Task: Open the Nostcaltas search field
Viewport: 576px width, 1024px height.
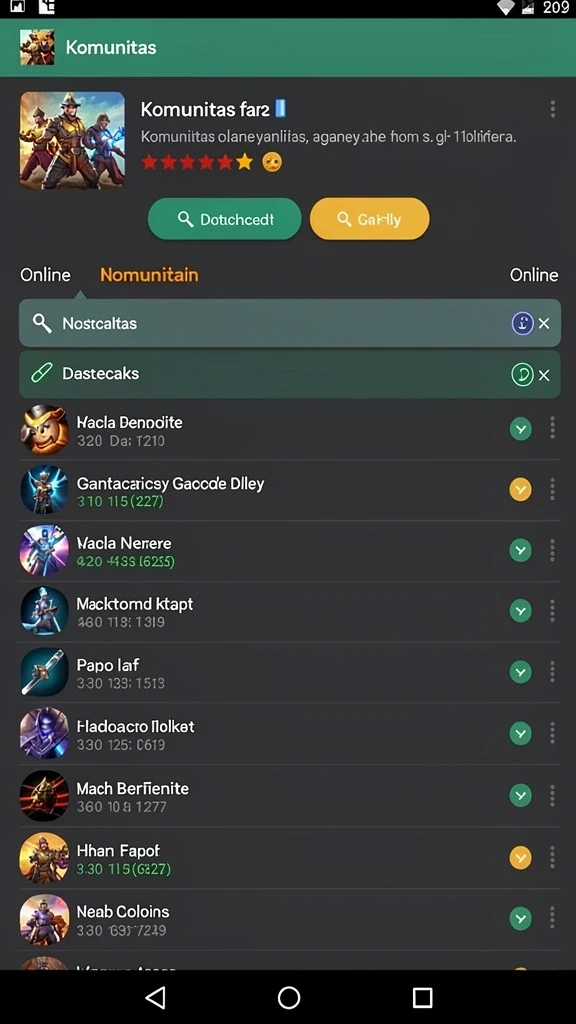Action: [290, 323]
